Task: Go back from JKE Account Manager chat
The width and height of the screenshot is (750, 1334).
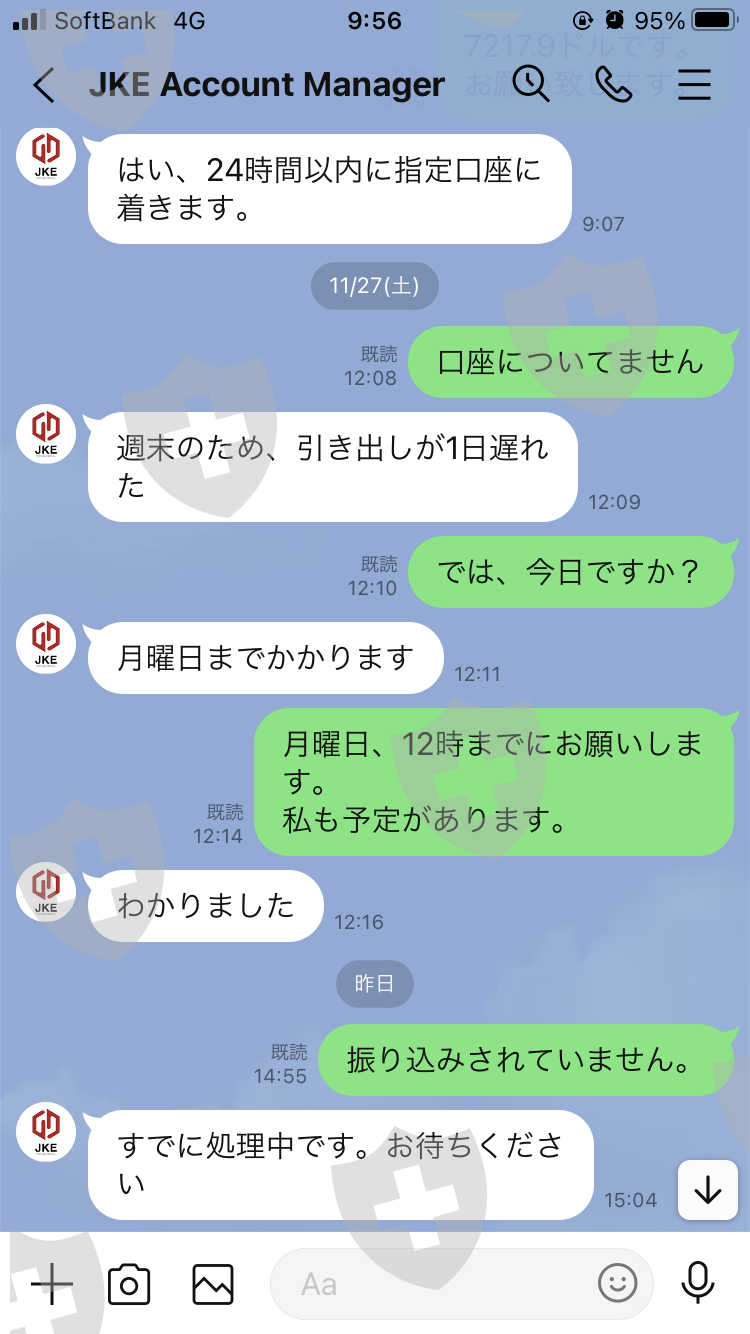Action: 43,85
